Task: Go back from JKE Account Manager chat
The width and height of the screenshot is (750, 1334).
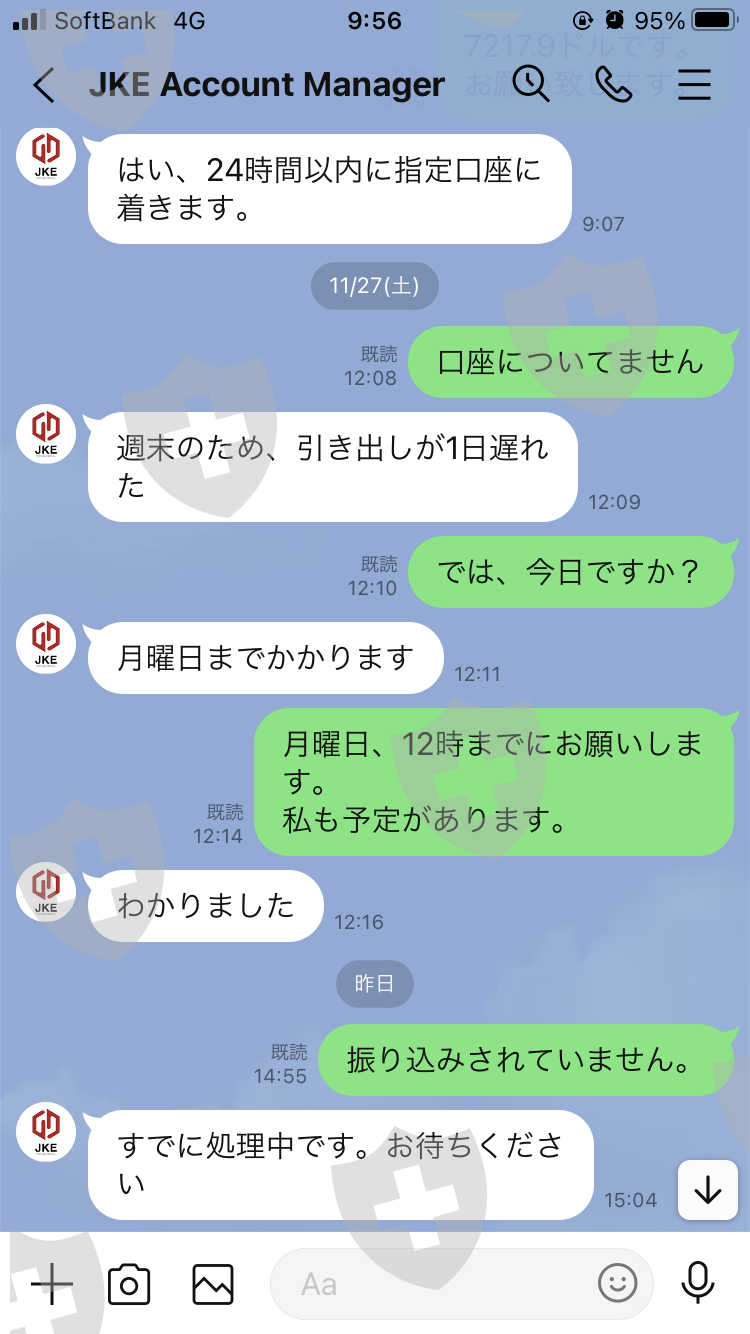Action: 43,85
